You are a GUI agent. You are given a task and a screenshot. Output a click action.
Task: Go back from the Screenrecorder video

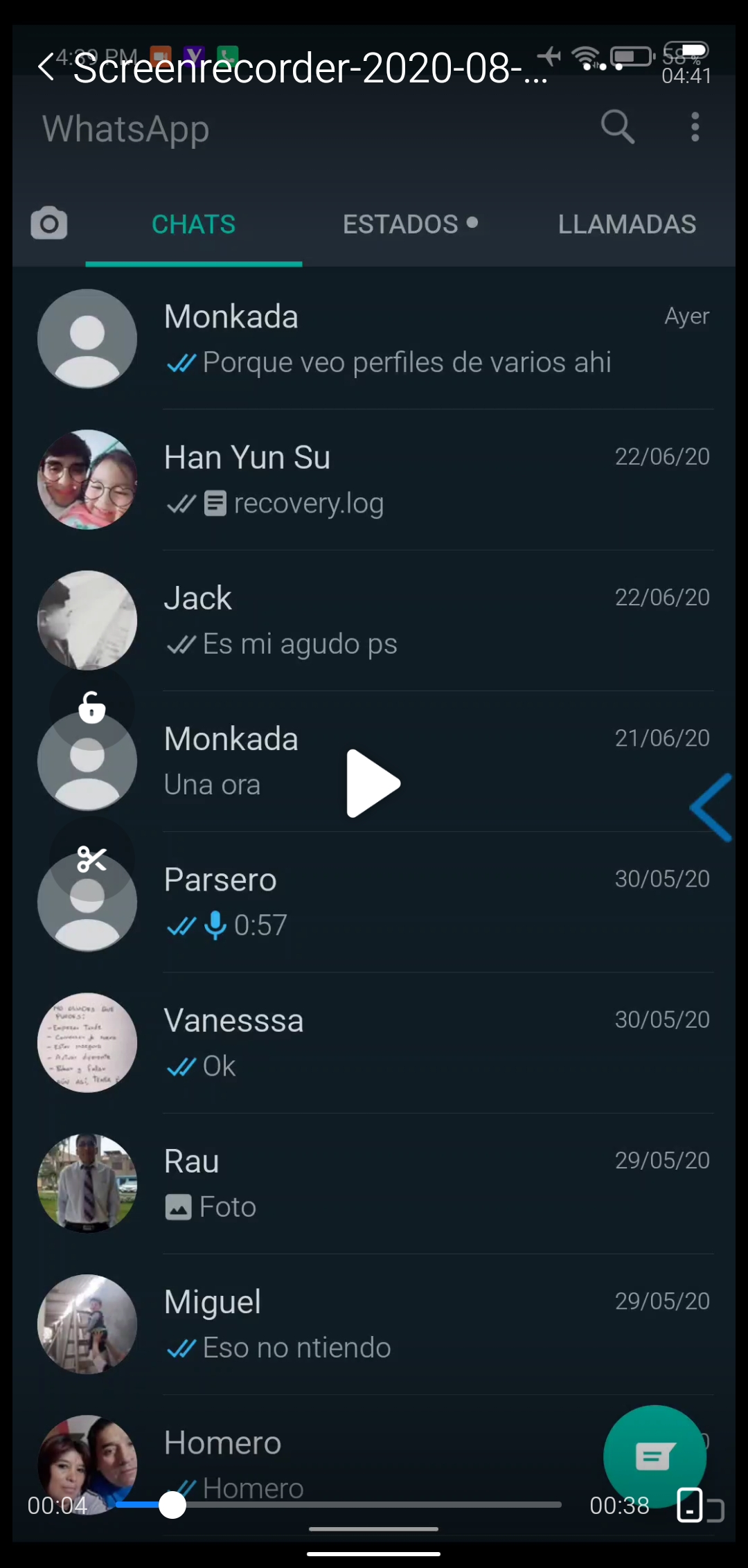click(46, 67)
